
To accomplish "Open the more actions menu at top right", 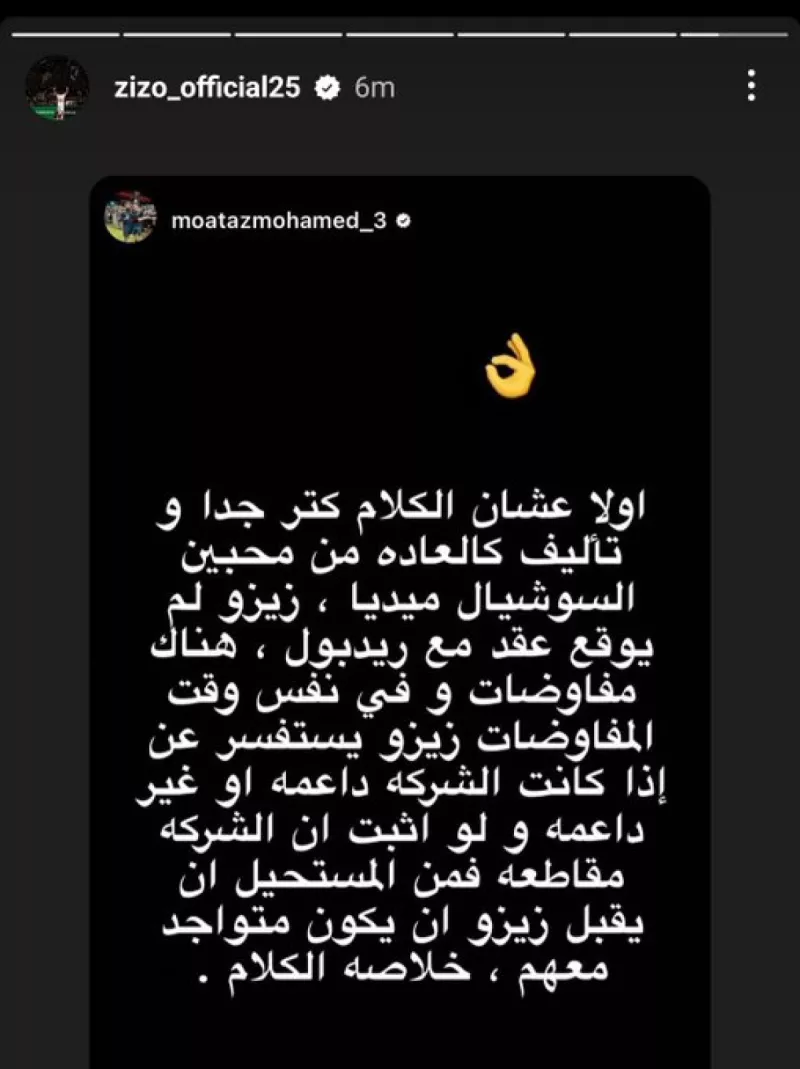I will [752, 87].
